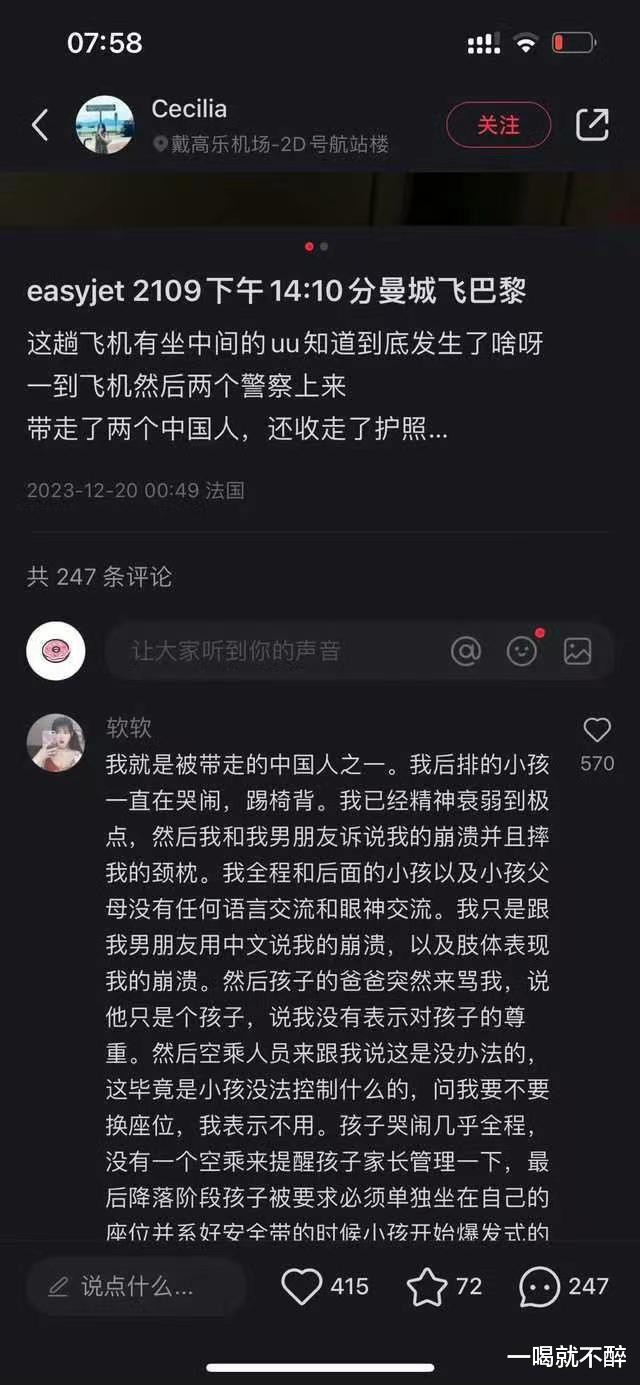Share this post via share icon
The image size is (640, 1385).
592,125
